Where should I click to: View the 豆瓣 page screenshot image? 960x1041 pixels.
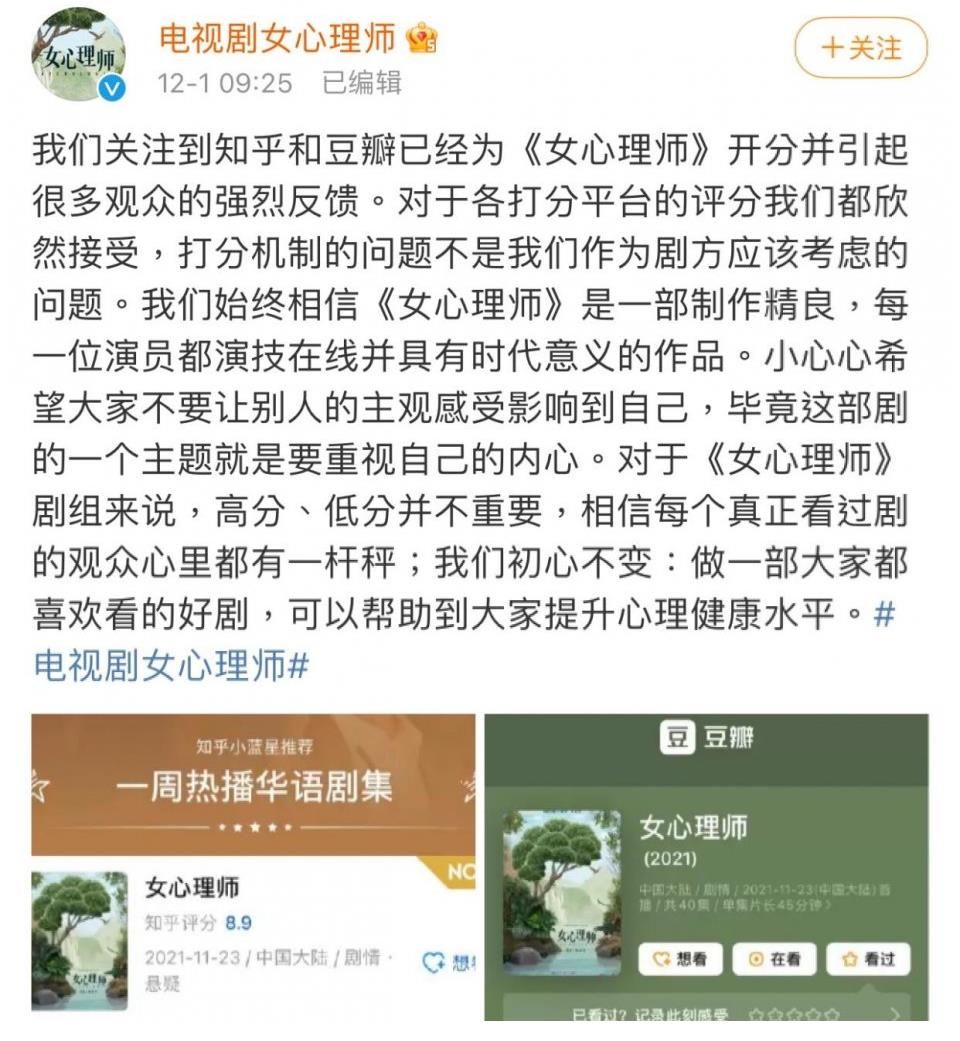pyautogui.click(x=706, y=866)
